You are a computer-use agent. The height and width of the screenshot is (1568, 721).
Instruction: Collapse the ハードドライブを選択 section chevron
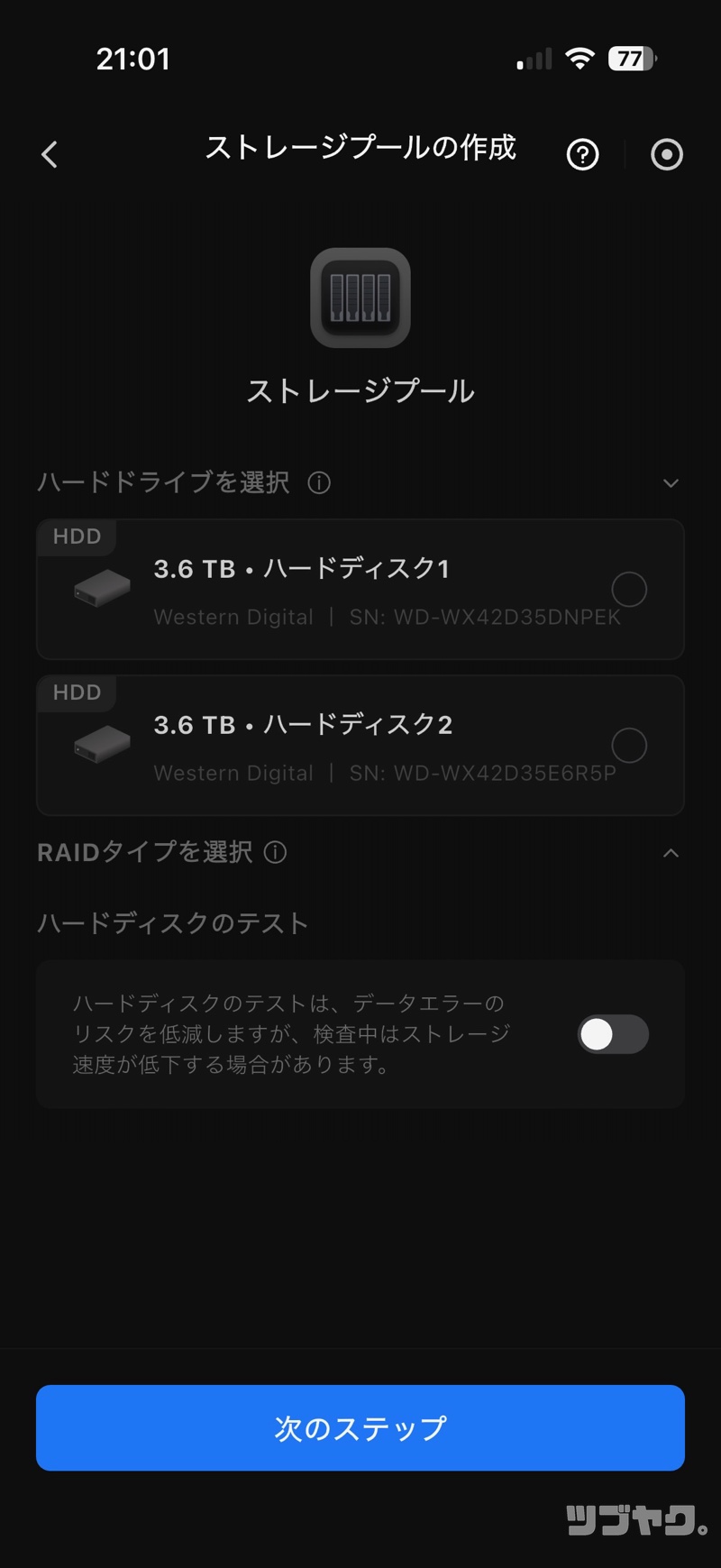tap(671, 483)
